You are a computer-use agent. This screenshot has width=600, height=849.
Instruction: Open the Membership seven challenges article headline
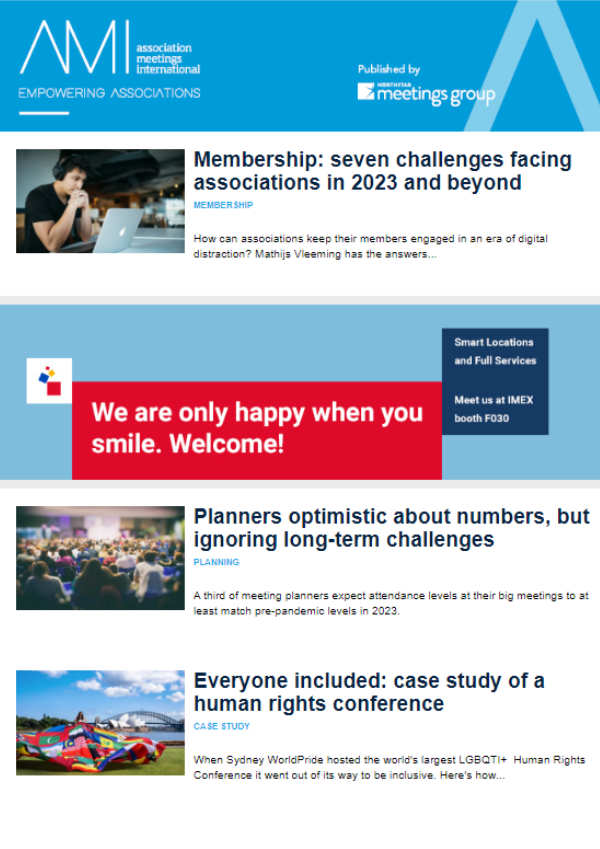pos(382,171)
